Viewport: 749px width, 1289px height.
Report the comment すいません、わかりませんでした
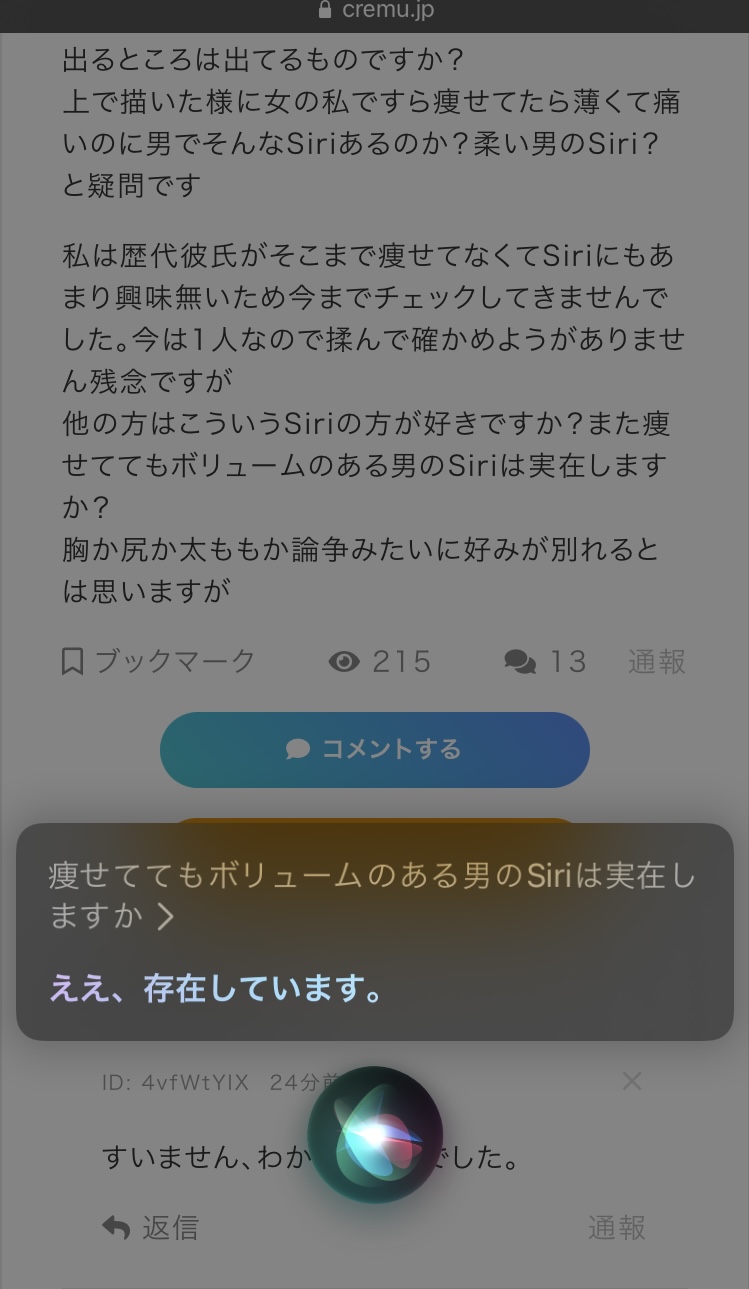tap(616, 1227)
